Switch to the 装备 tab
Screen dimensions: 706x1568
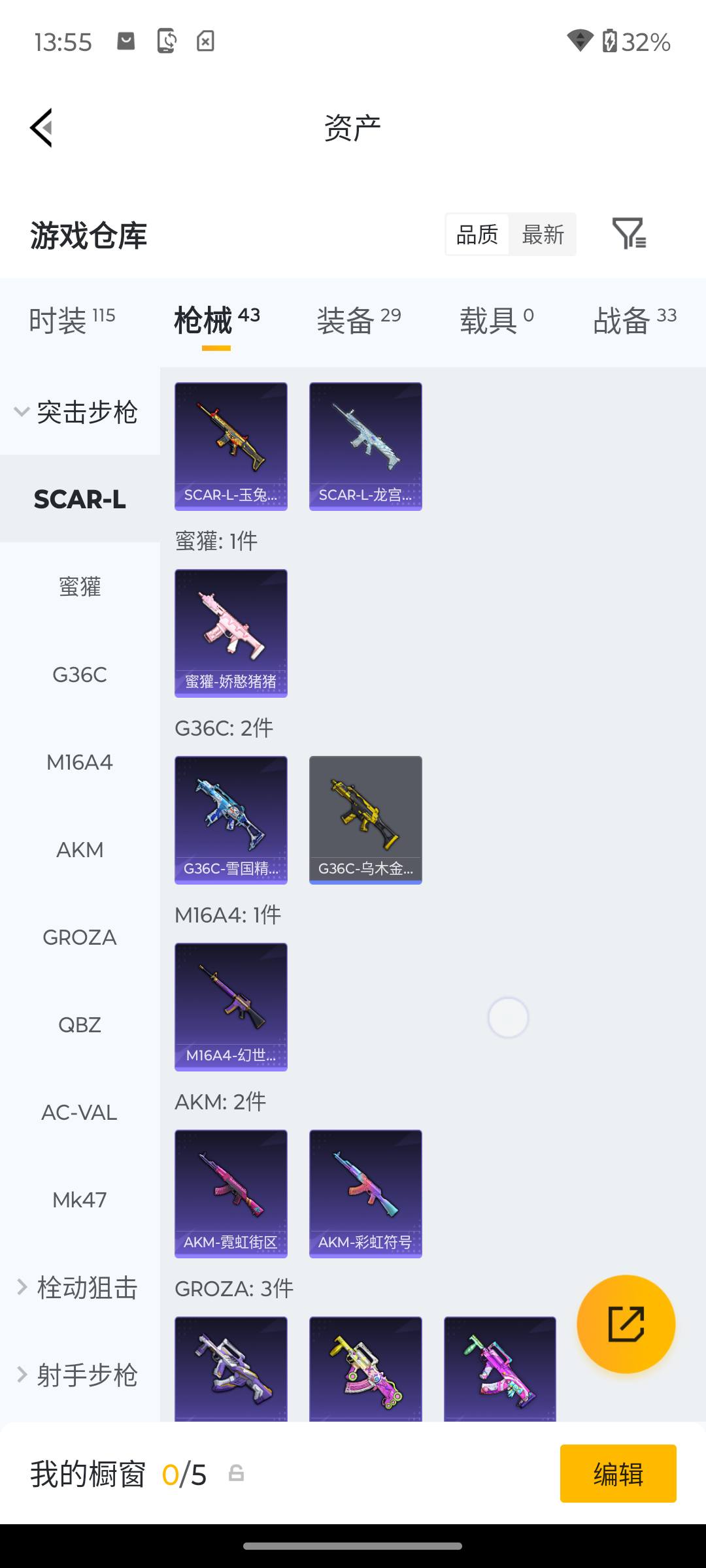pos(359,320)
